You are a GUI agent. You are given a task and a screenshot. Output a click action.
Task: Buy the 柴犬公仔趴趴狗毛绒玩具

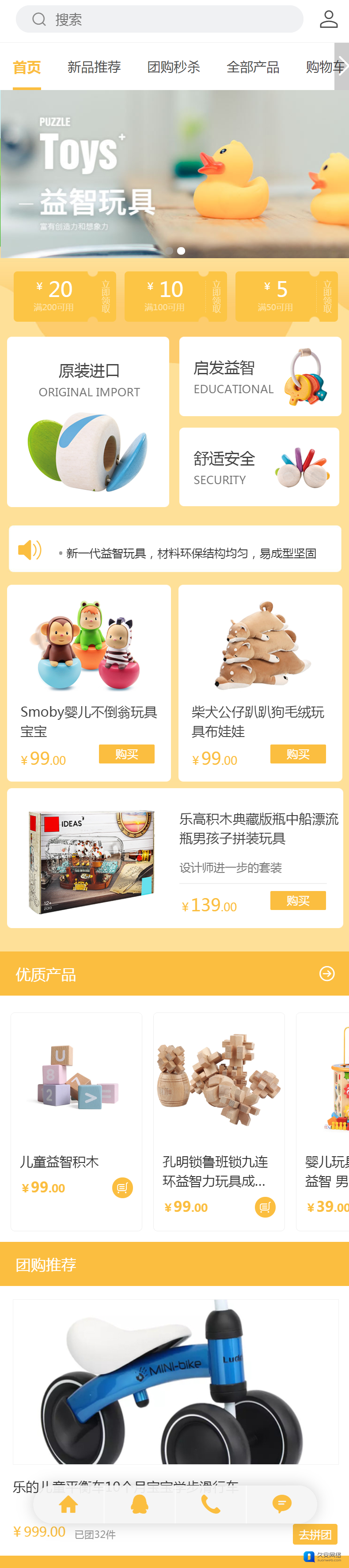point(298,754)
